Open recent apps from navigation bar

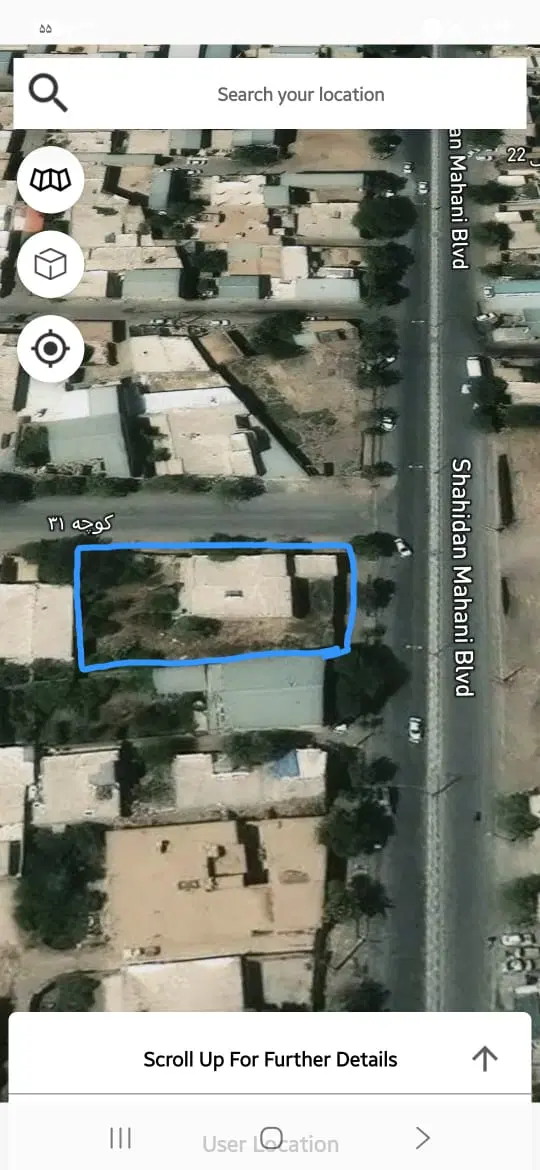(120, 1138)
